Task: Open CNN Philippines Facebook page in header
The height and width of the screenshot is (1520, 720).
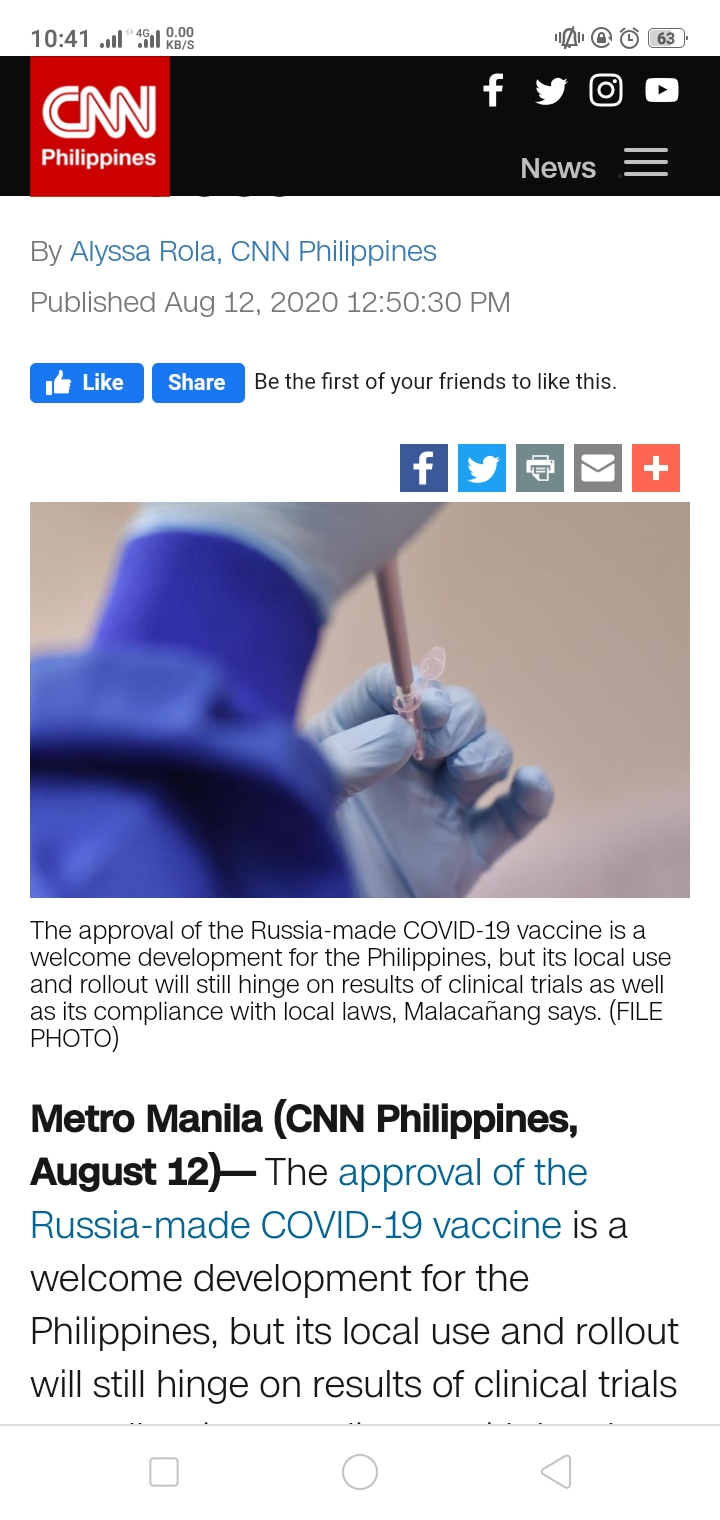Action: pos(493,91)
